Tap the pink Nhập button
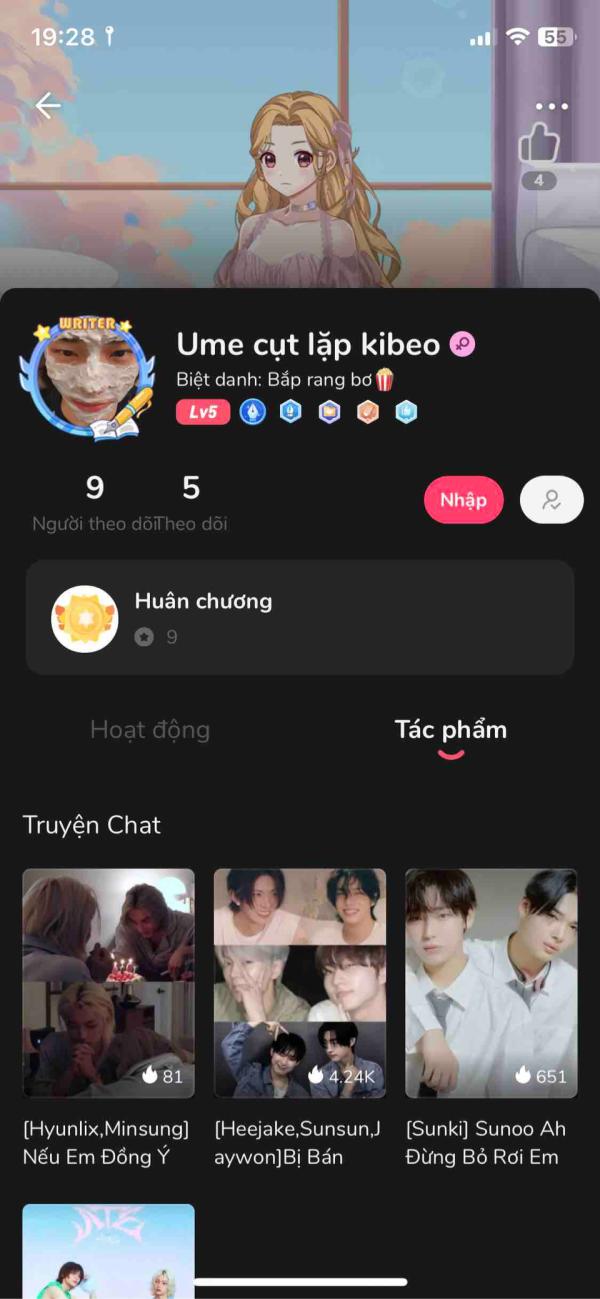The height and width of the screenshot is (1299, 600). 462,500
